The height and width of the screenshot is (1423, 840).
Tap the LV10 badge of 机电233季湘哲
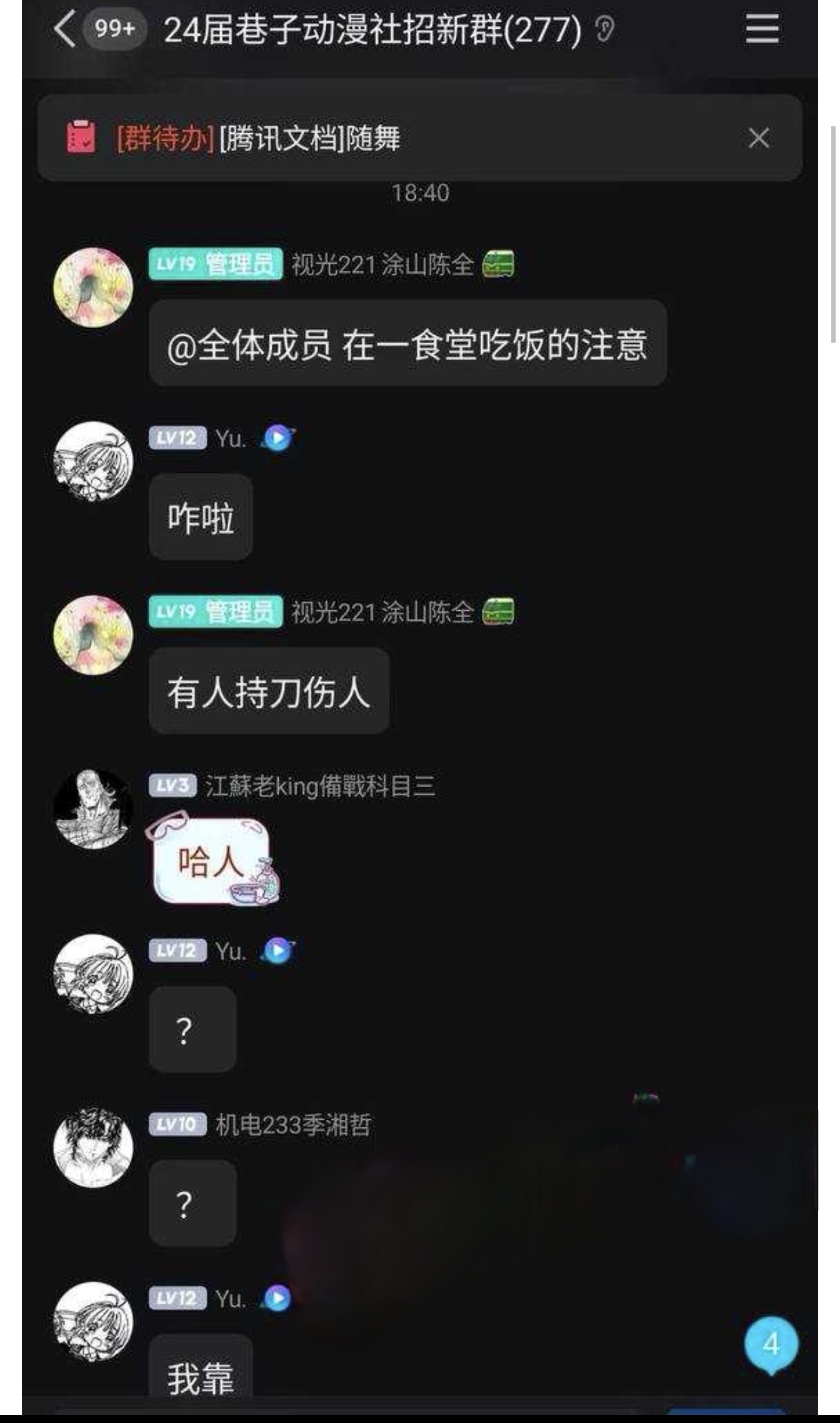[177, 1124]
